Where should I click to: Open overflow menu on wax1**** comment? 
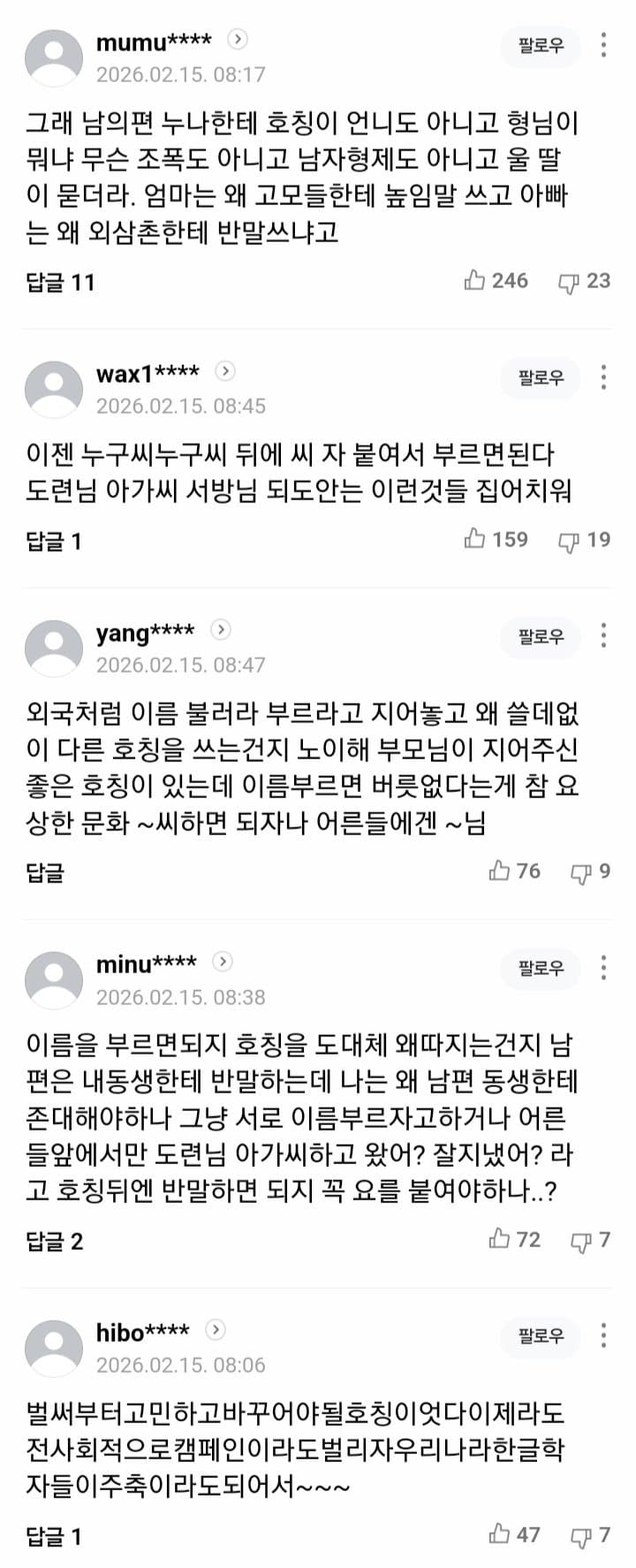pyautogui.click(x=603, y=377)
